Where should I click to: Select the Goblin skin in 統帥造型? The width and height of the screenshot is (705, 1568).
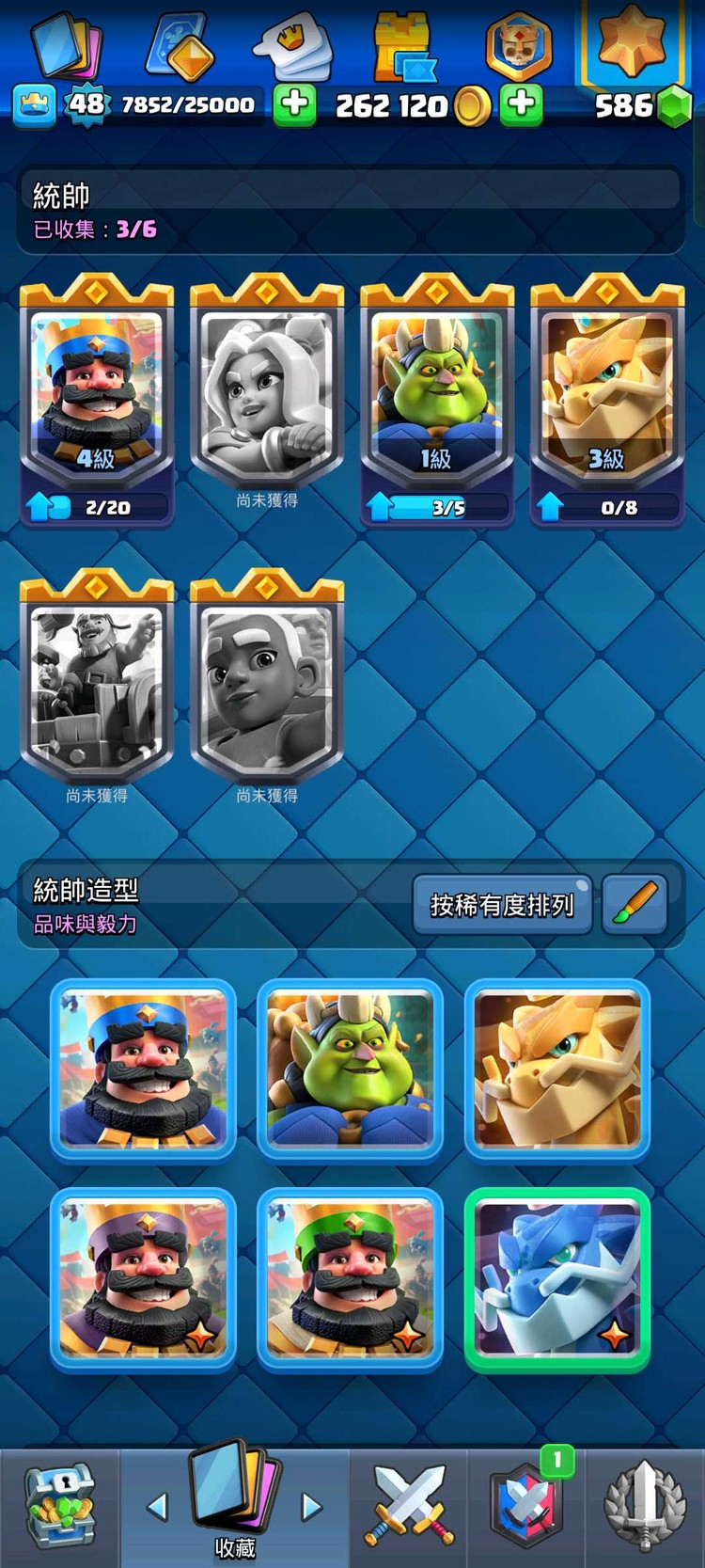350,1070
